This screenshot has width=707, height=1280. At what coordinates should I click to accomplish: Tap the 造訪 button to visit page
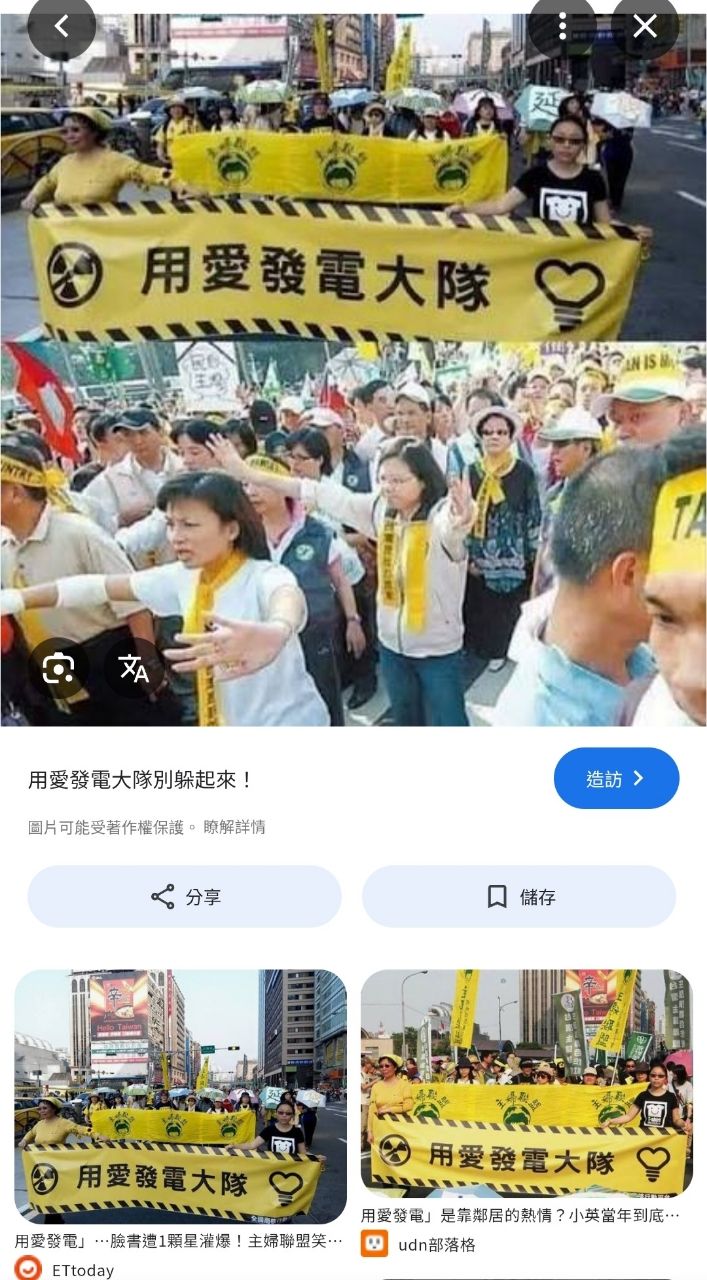point(616,778)
